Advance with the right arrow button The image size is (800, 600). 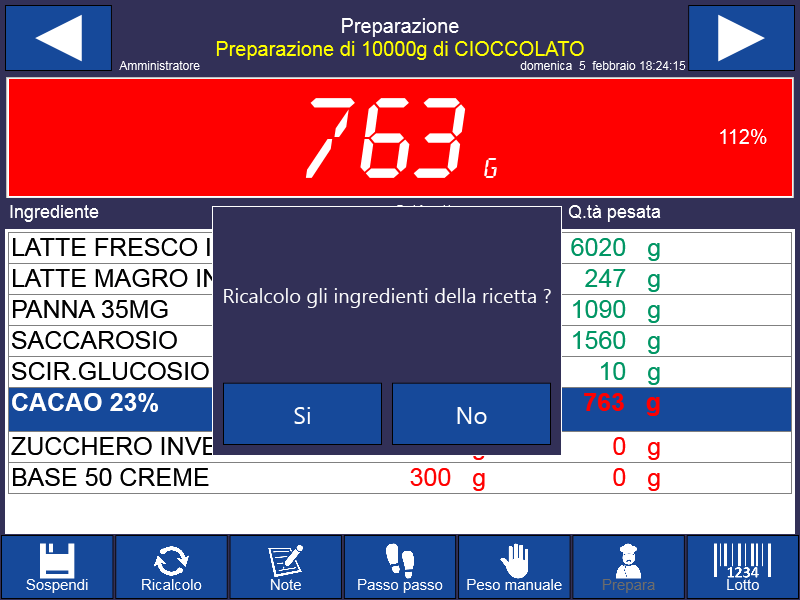point(741,38)
